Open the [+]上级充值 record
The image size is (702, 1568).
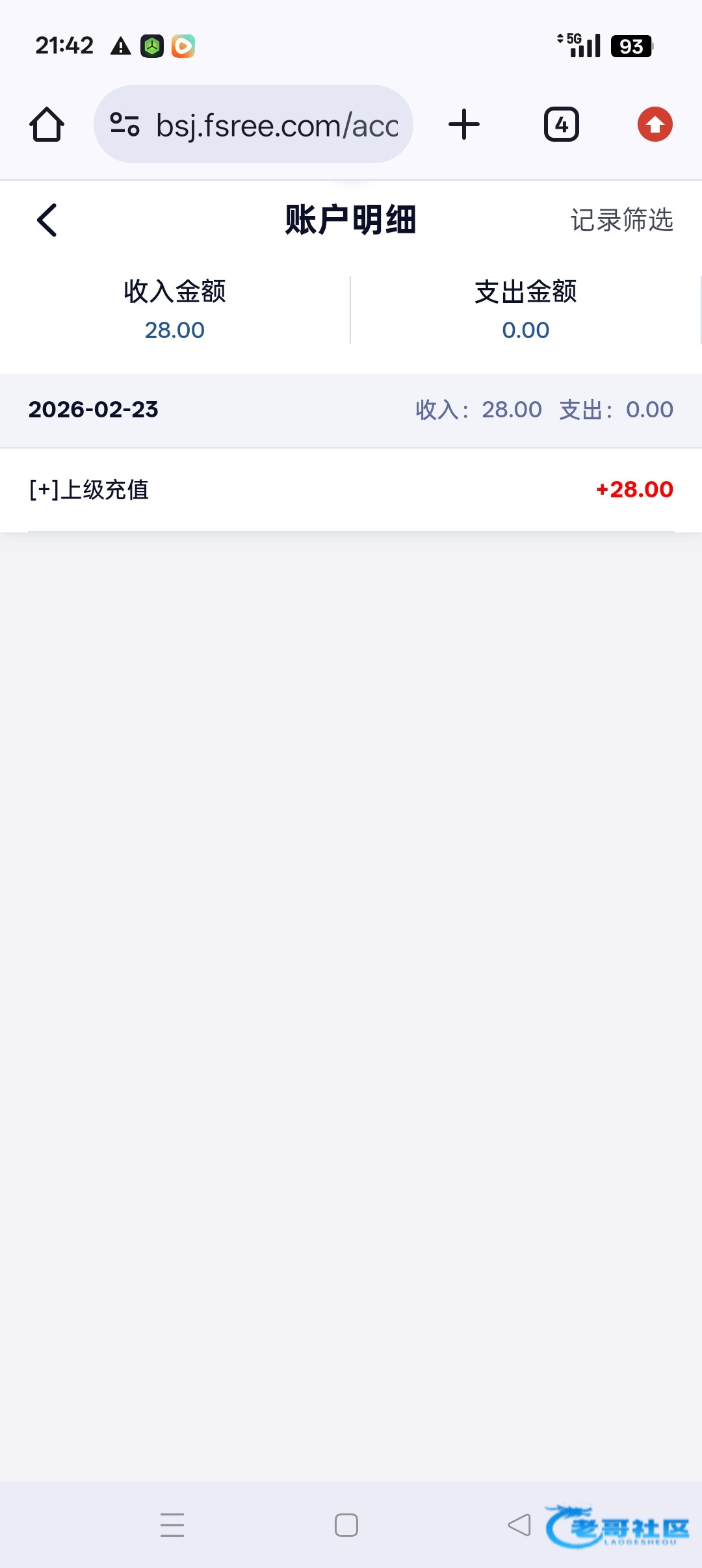click(x=351, y=490)
